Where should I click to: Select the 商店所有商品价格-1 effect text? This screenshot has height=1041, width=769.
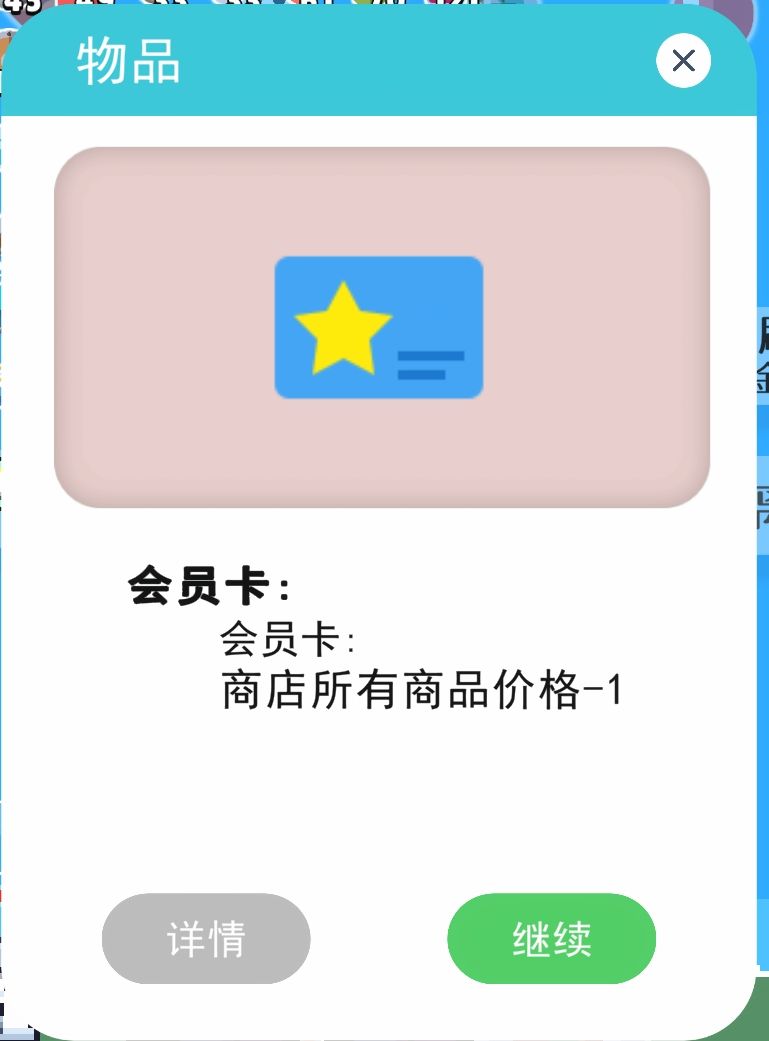[420, 692]
